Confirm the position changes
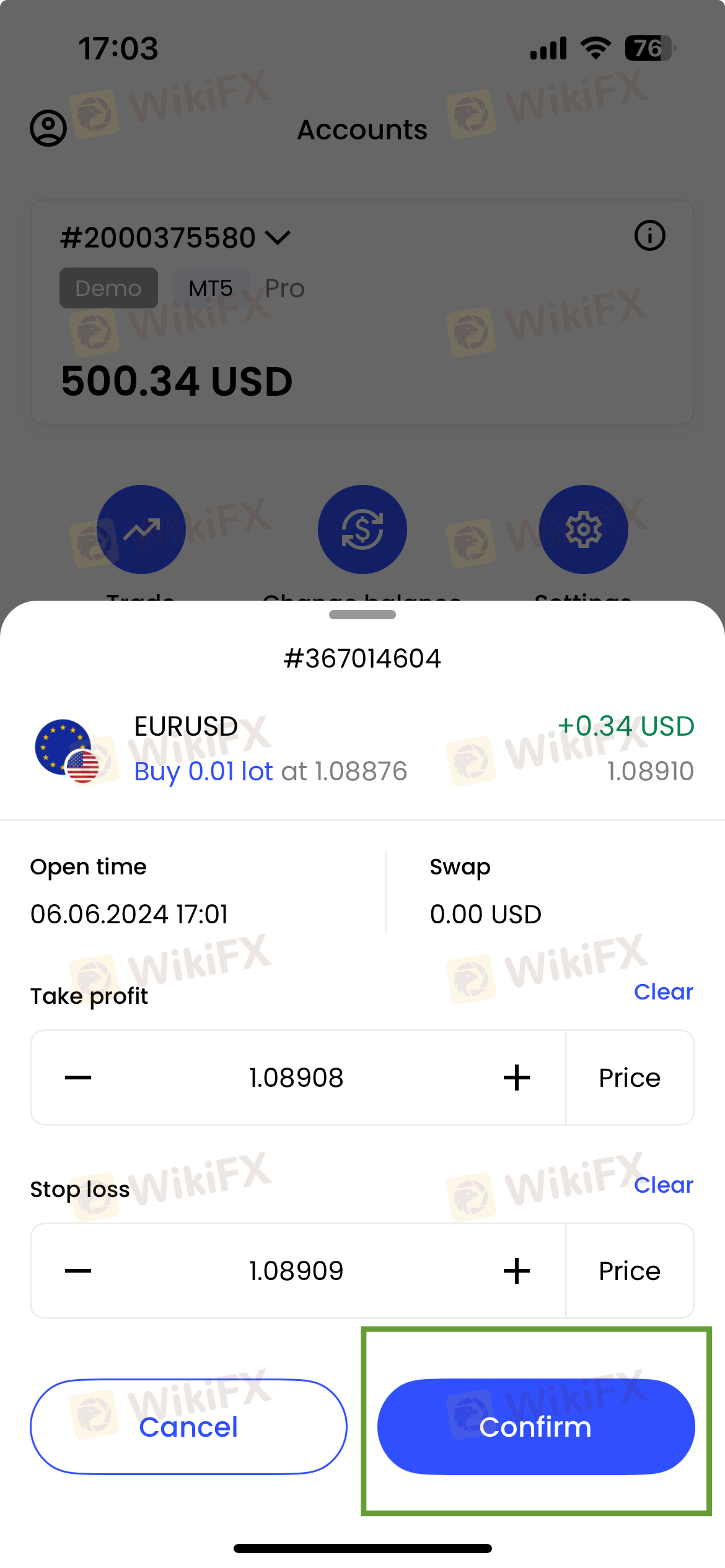This screenshot has width=725, height=1568. 536,1426
